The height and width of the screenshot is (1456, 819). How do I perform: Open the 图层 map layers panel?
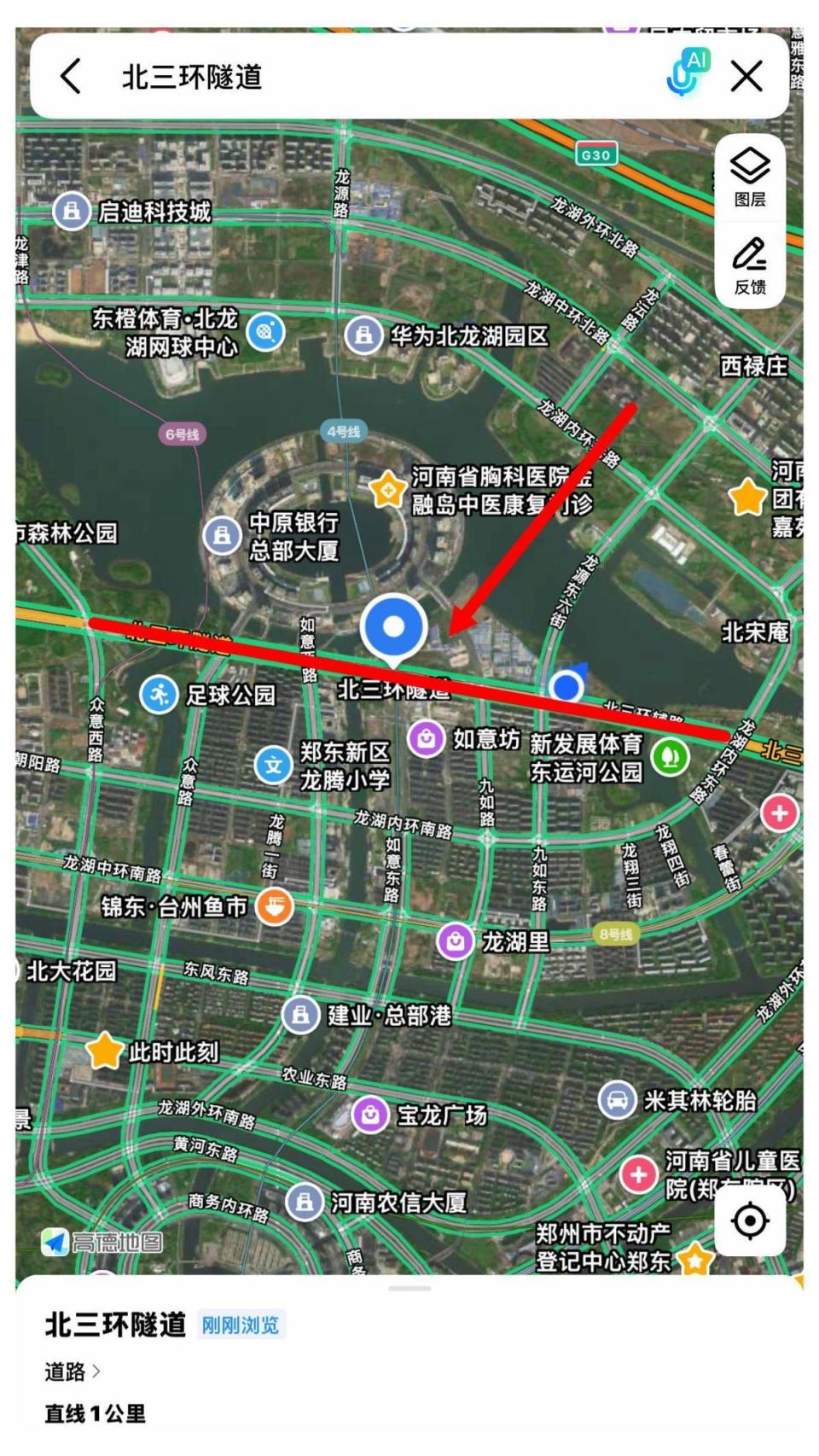(749, 177)
